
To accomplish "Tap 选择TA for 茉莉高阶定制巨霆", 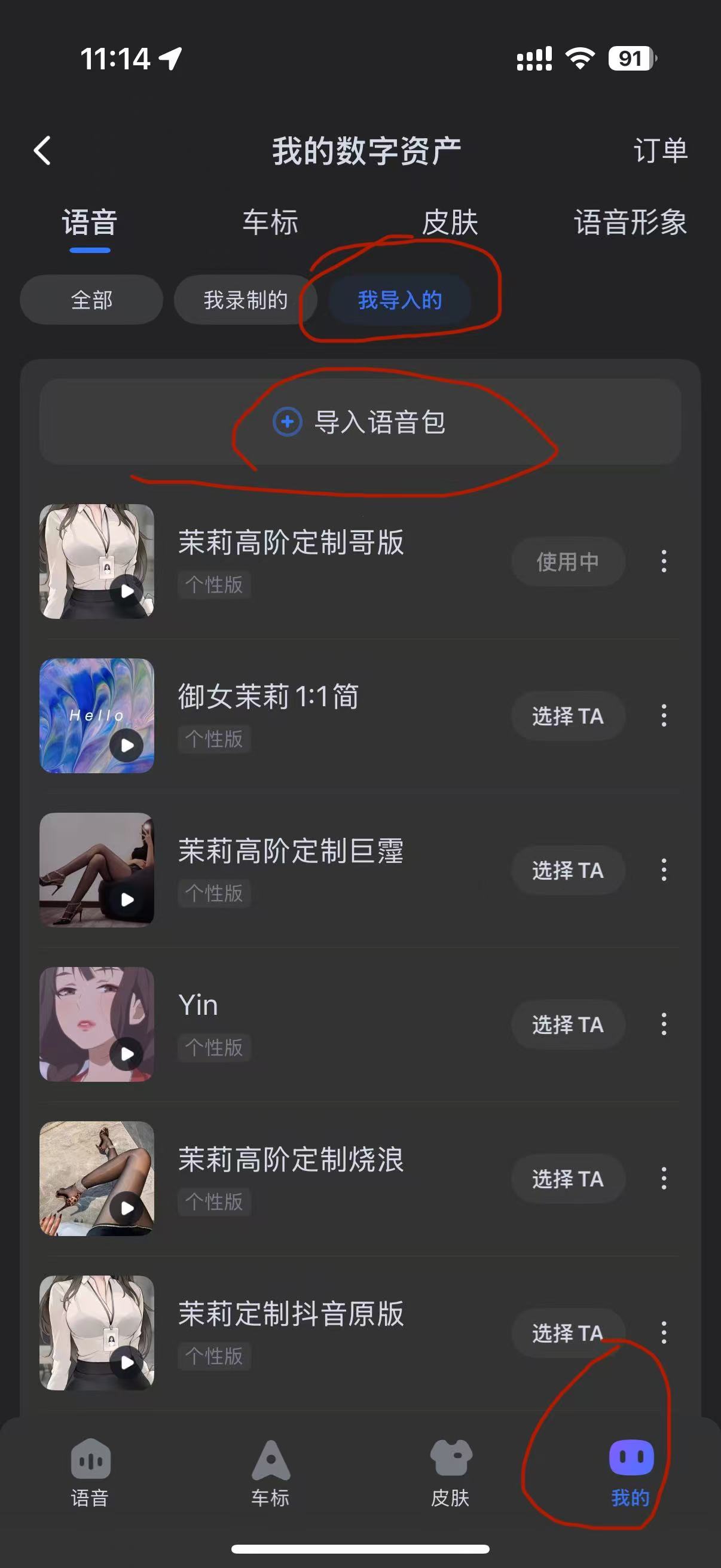I will coord(568,871).
